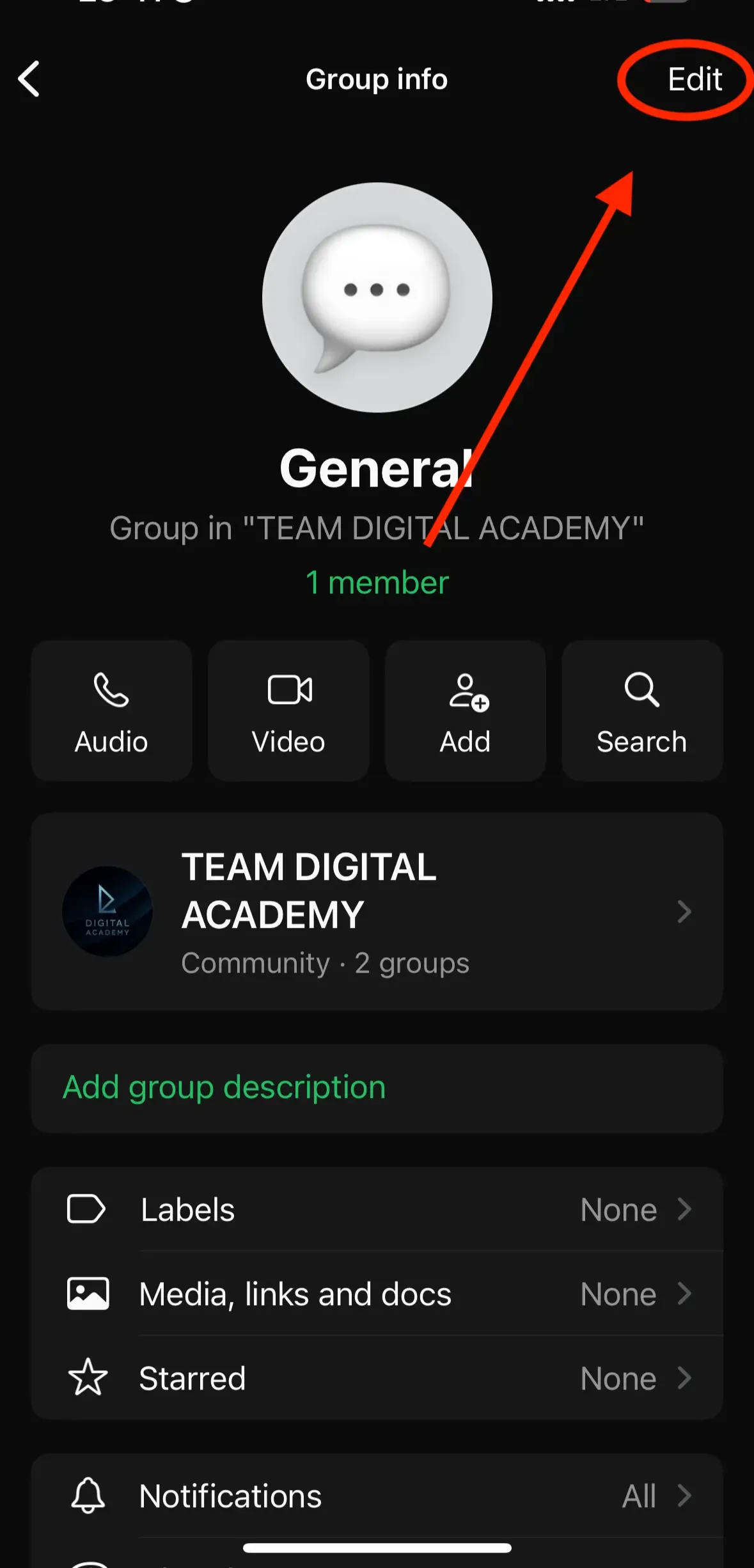Open Media, links and docs
Image resolution: width=754 pixels, height=1568 pixels.
[x=377, y=1294]
